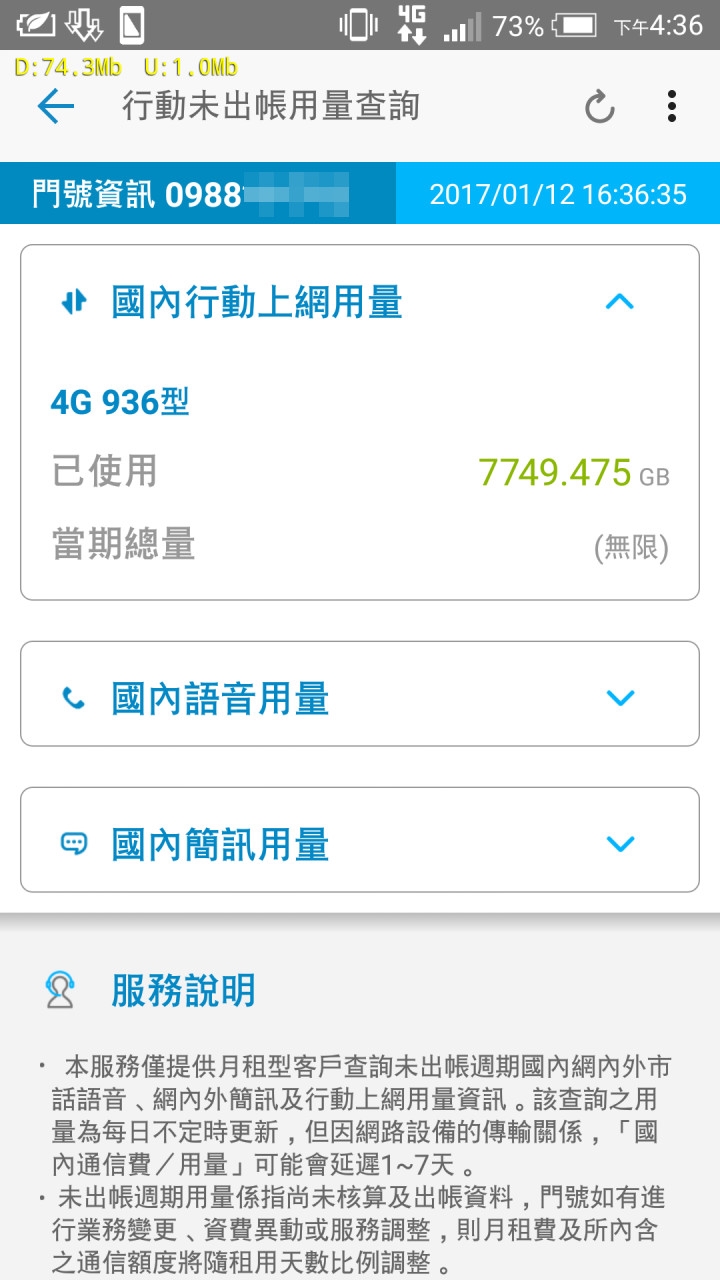Expand the 國內簡訊用量 section
This screenshot has height=1280, width=720.
tap(620, 844)
